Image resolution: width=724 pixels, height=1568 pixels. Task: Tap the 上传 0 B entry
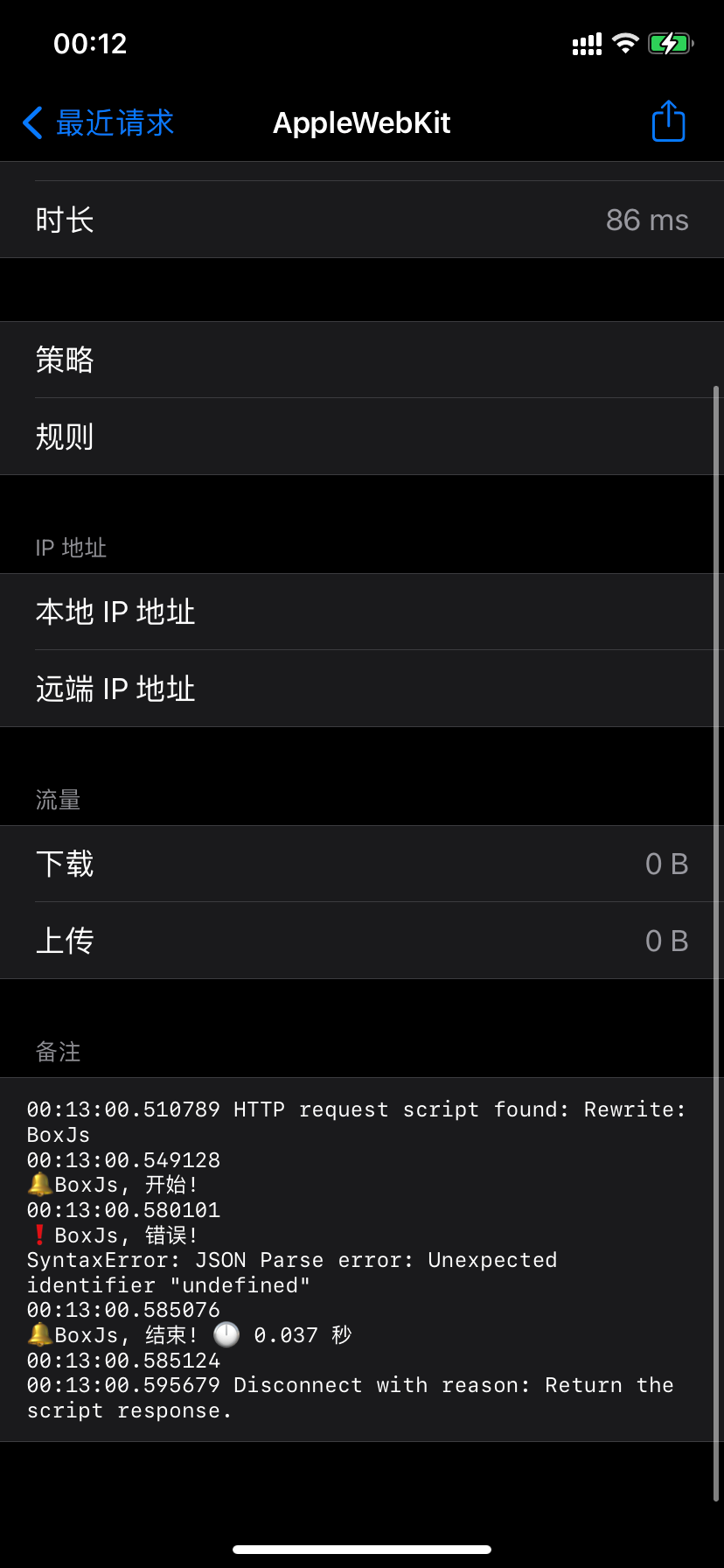362,940
